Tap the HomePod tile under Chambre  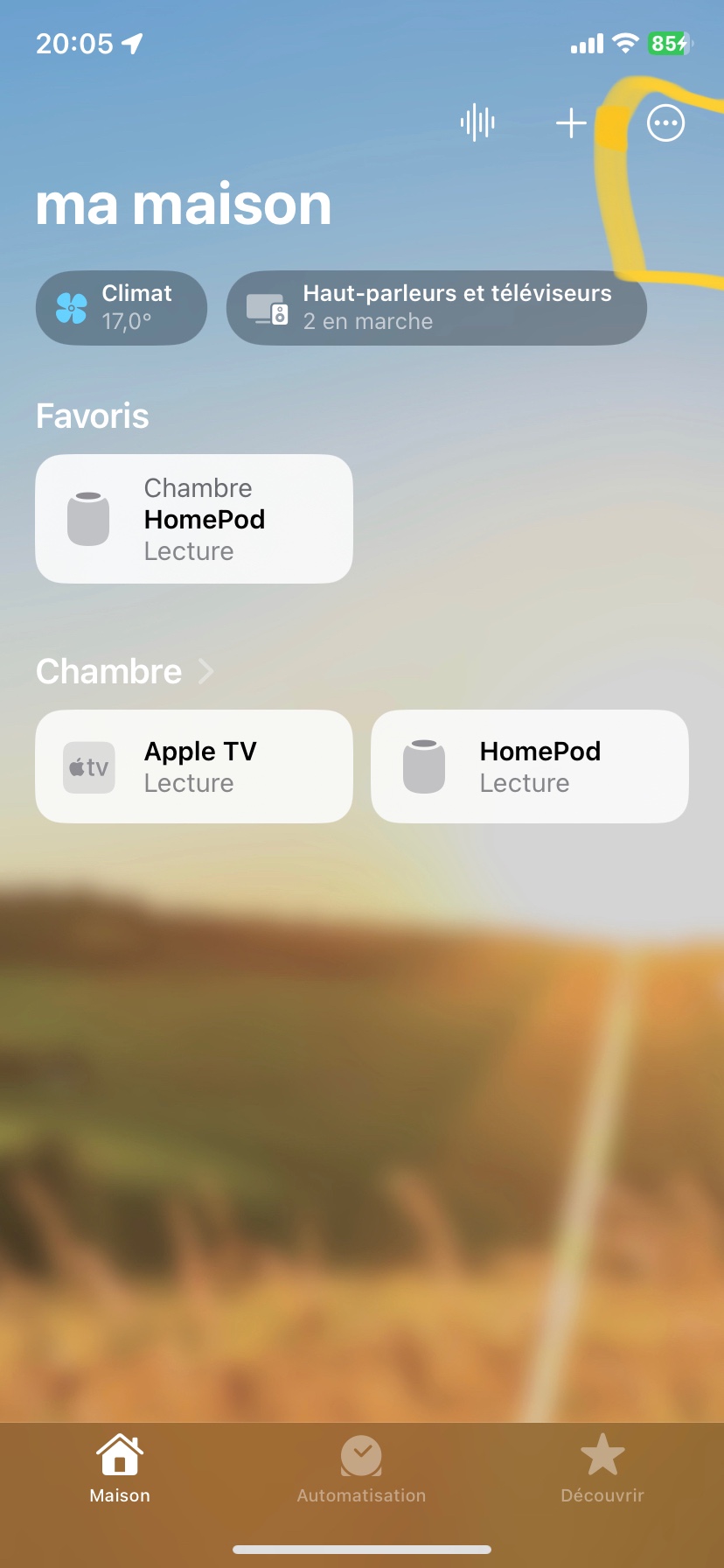530,766
